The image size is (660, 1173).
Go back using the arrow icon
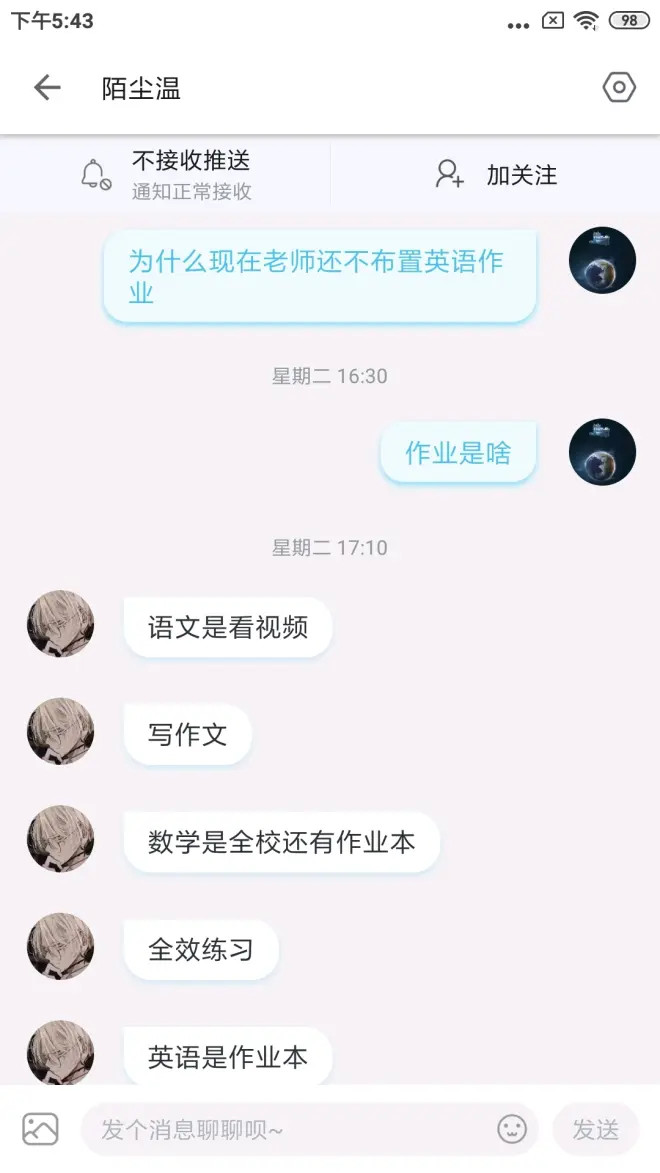click(47, 88)
